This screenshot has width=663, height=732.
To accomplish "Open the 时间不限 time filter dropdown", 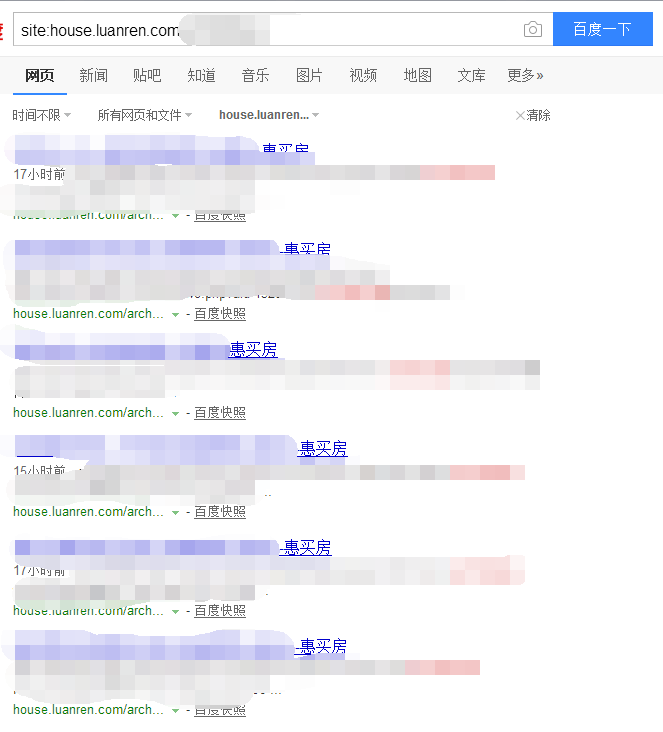I will 41,115.
